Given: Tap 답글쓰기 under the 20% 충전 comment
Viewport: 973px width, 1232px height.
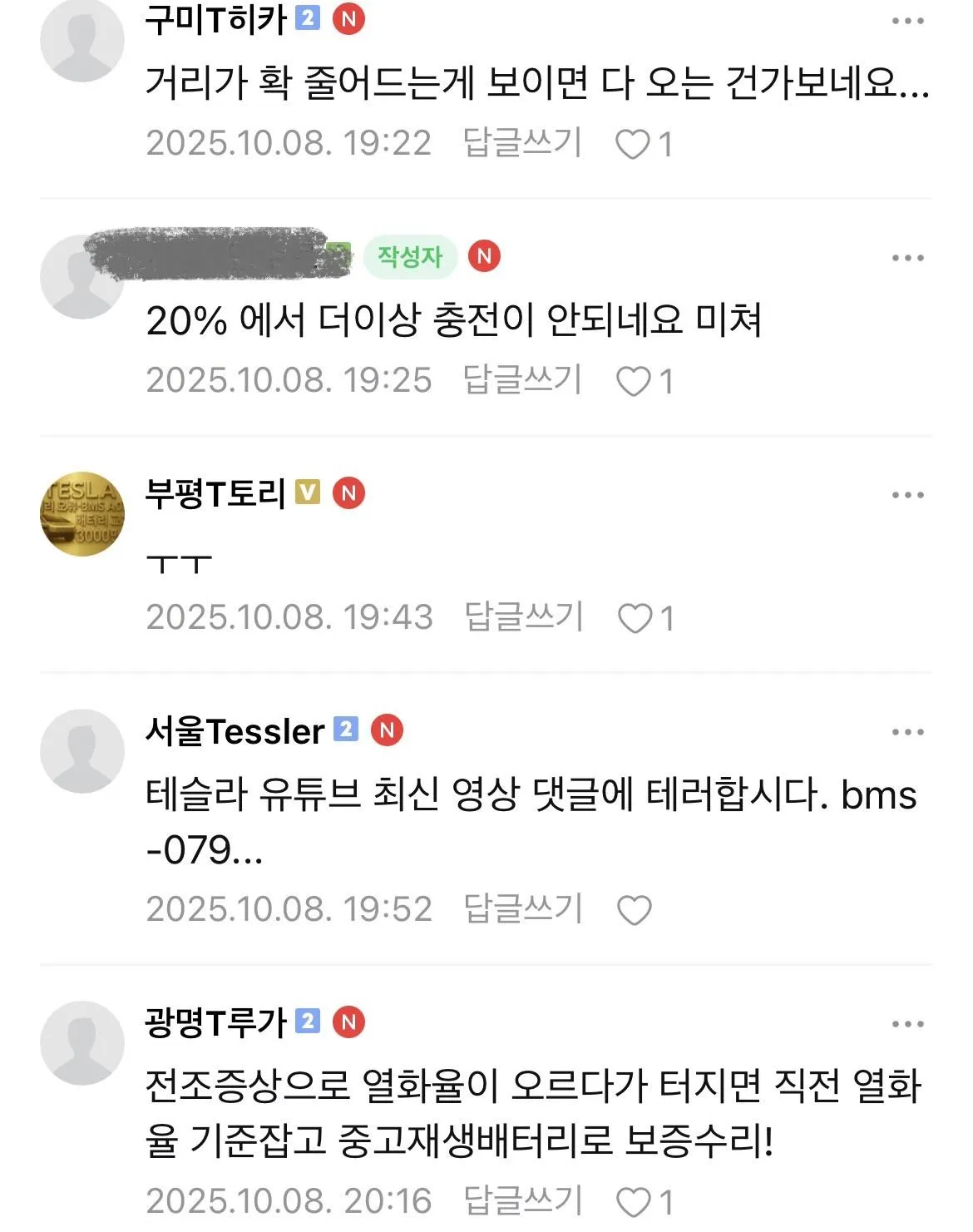Looking at the screenshot, I should [x=522, y=380].
